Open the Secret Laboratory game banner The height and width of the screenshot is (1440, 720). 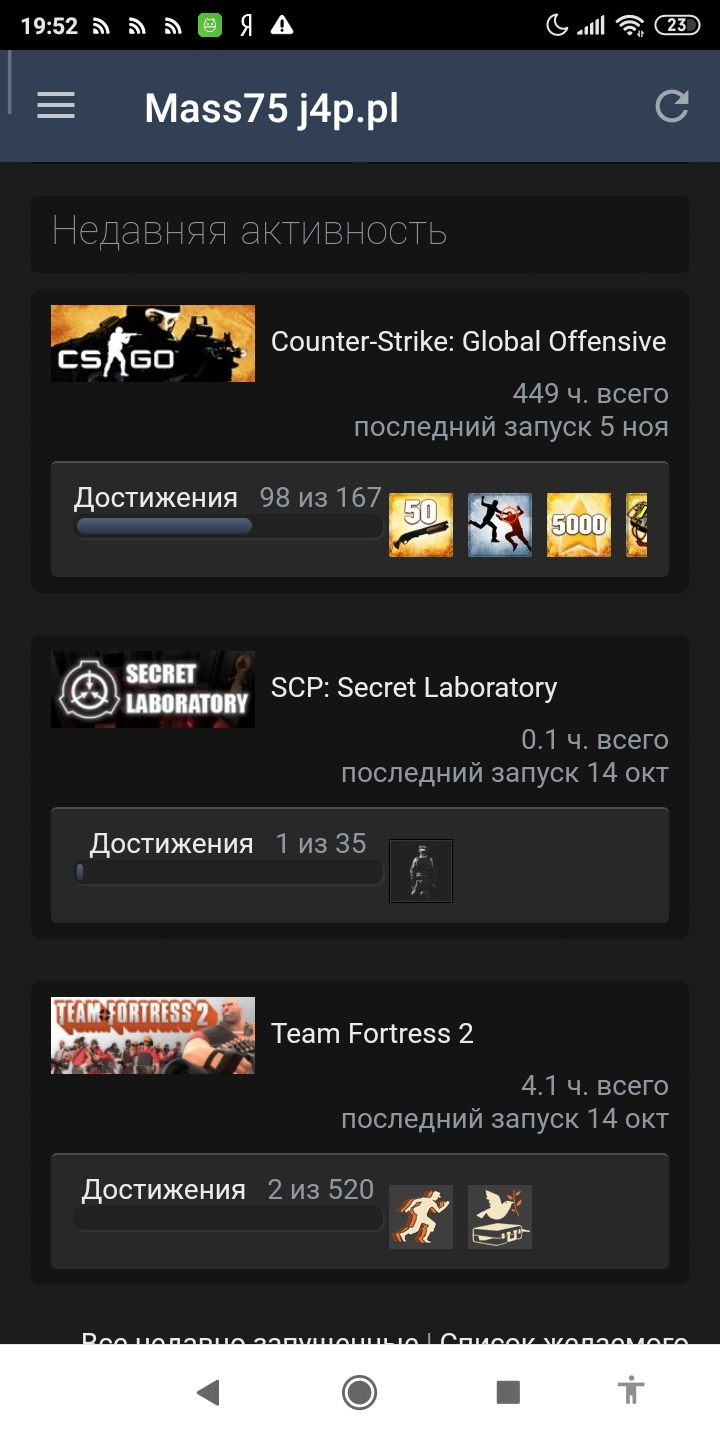[x=153, y=689]
